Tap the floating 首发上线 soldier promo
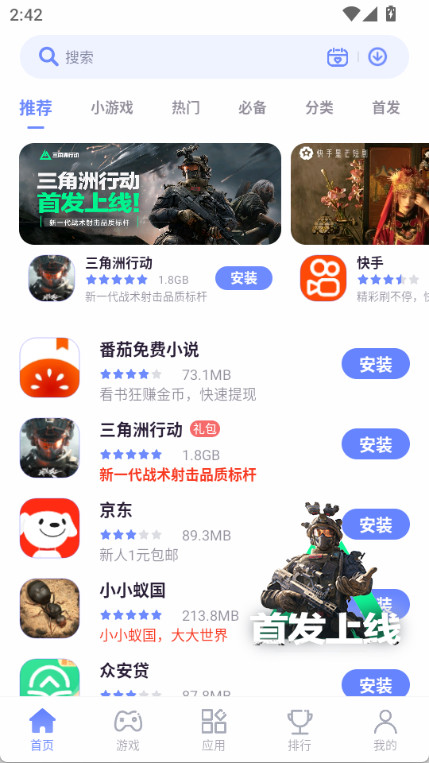 [325, 574]
